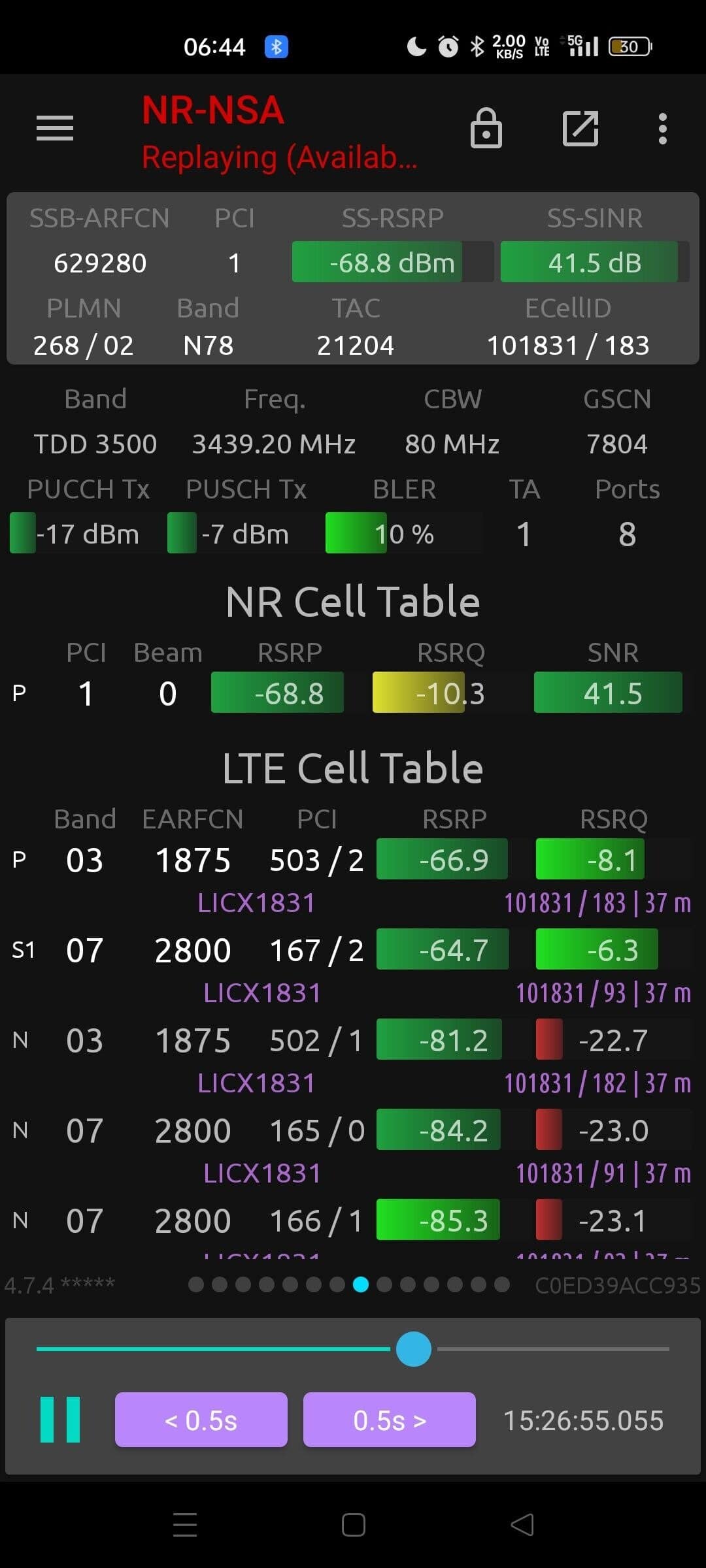Step forward 0.5s in replay
The height and width of the screenshot is (1568, 706).
(389, 1419)
